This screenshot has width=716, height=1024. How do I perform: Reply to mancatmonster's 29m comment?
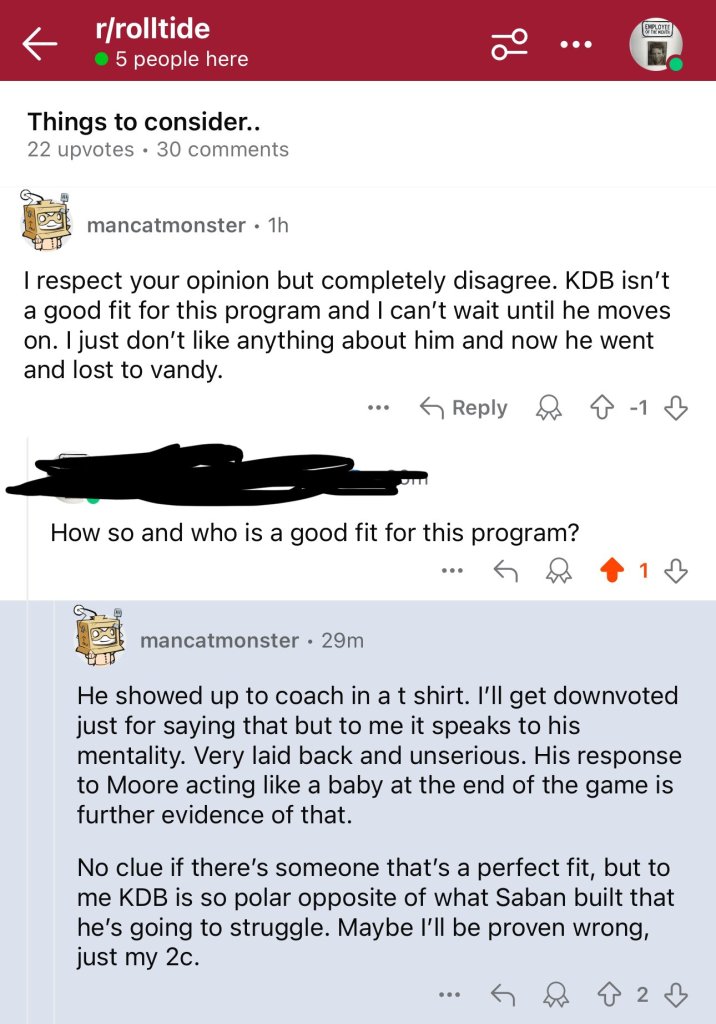click(x=503, y=994)
